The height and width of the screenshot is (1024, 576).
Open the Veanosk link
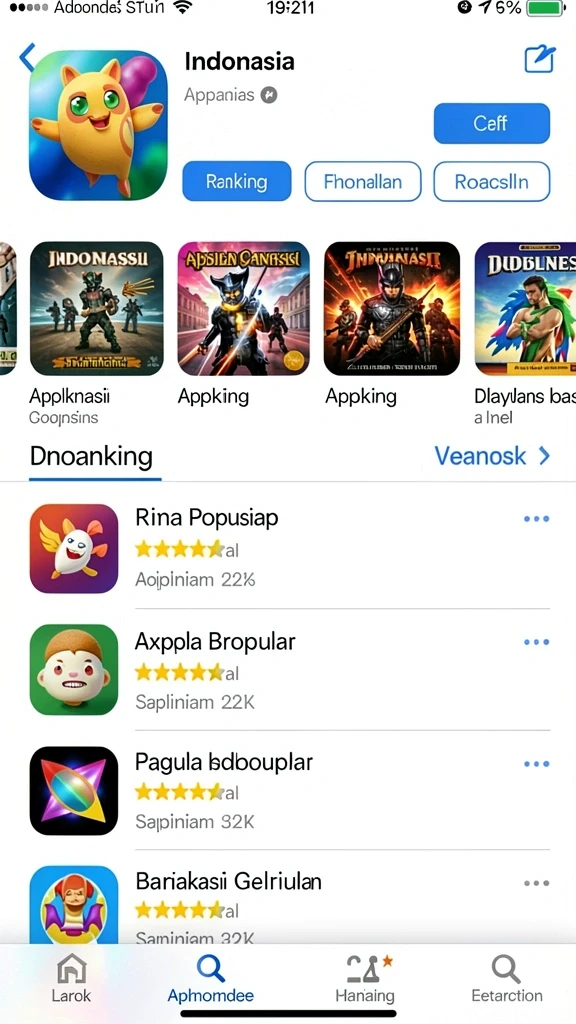492,456
